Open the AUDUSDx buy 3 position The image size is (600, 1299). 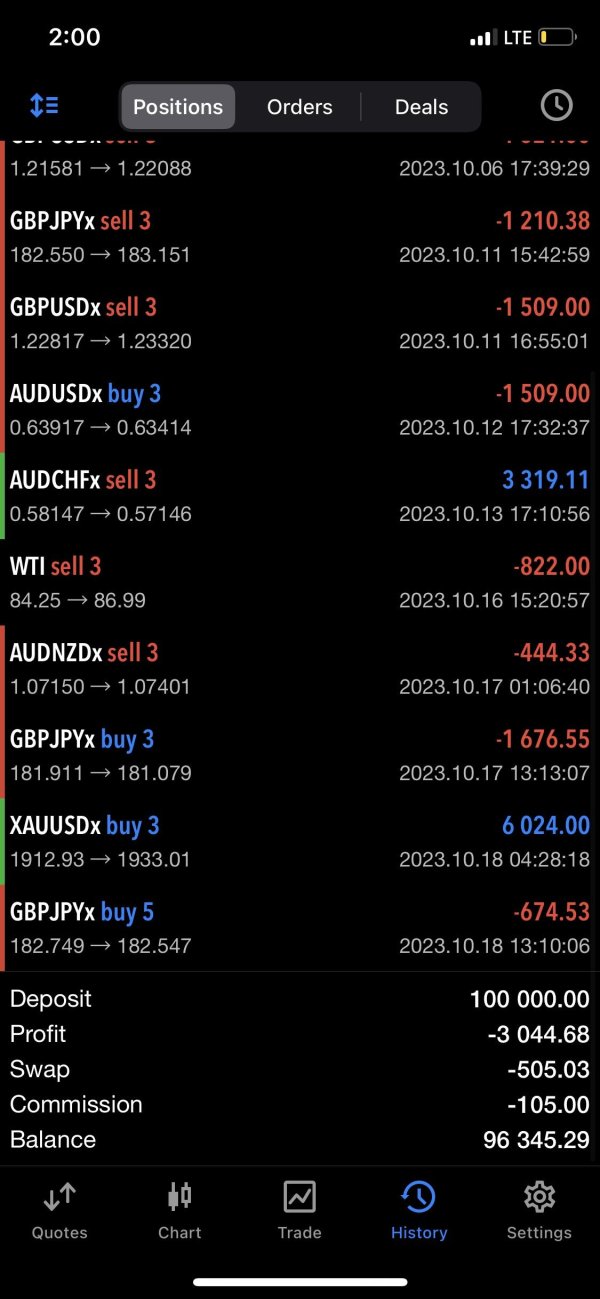pyautogui.click(x=300, y=410)
